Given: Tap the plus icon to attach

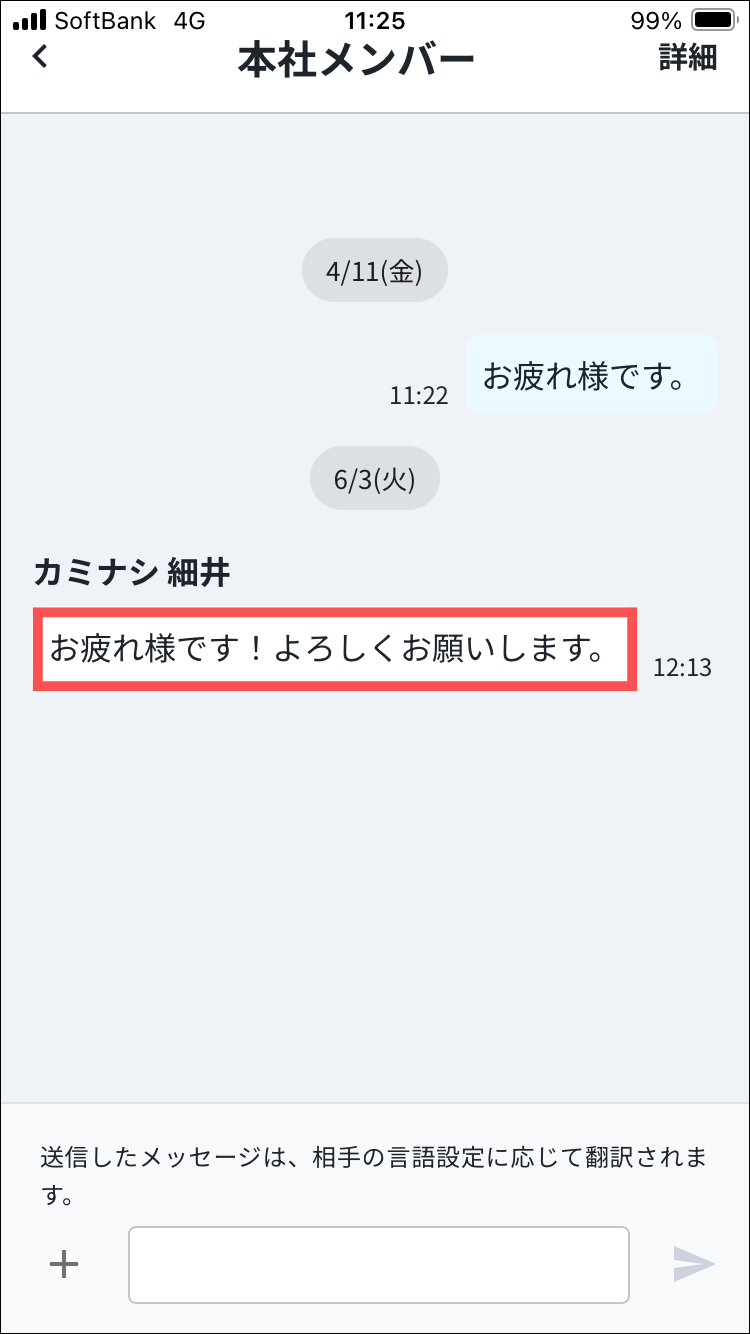Looking at the screenshot, I should tap(64, 1264).
